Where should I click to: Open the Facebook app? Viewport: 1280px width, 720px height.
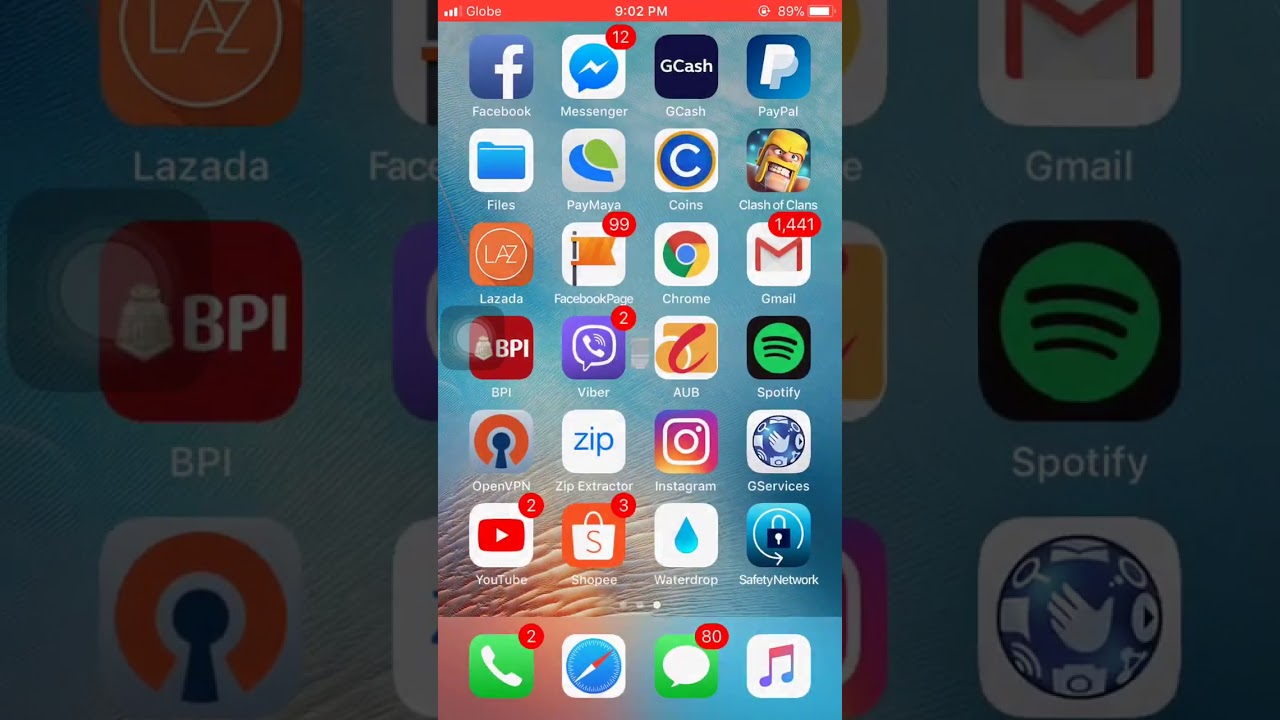coord(501,67)
